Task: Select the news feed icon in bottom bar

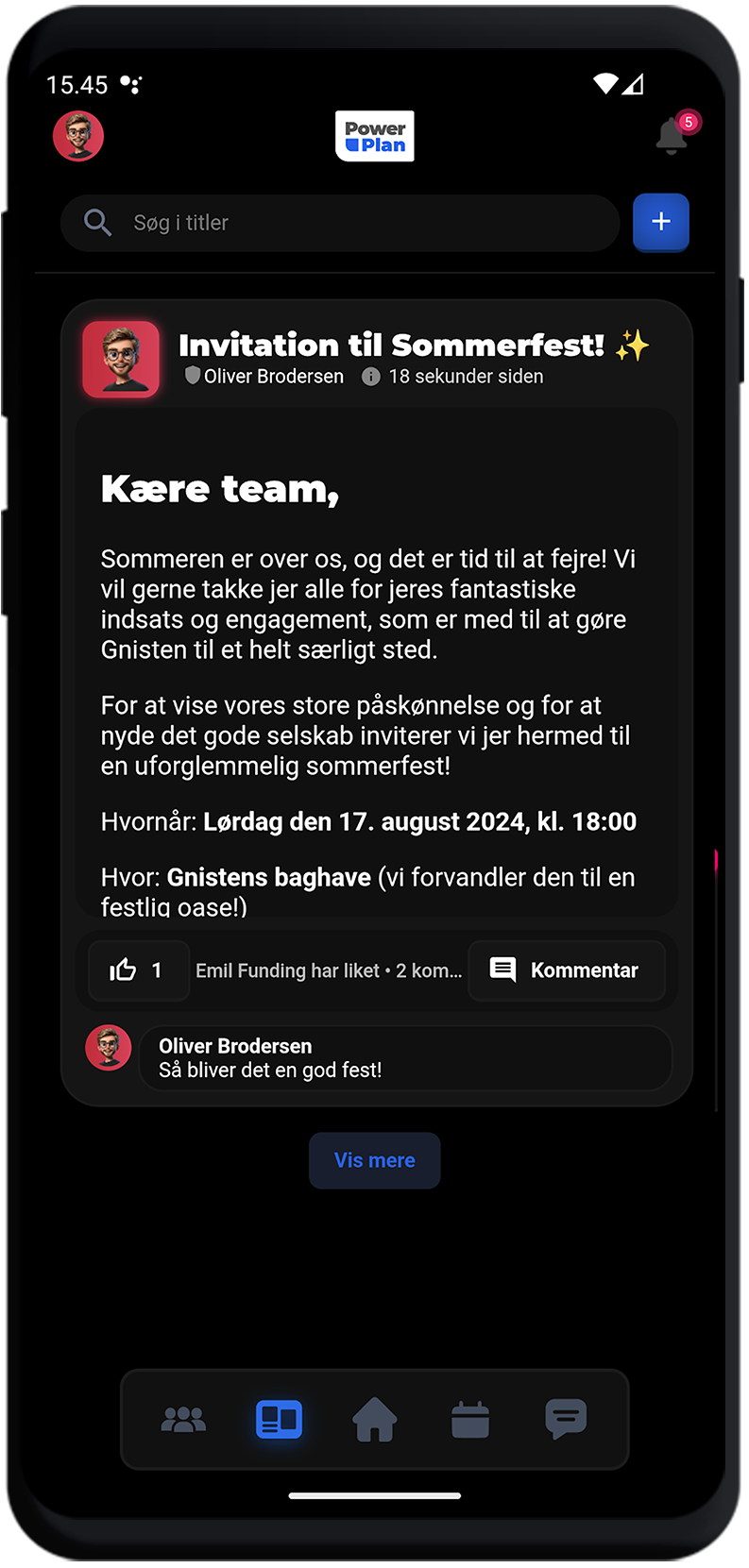Action: tap(279, 1419)
